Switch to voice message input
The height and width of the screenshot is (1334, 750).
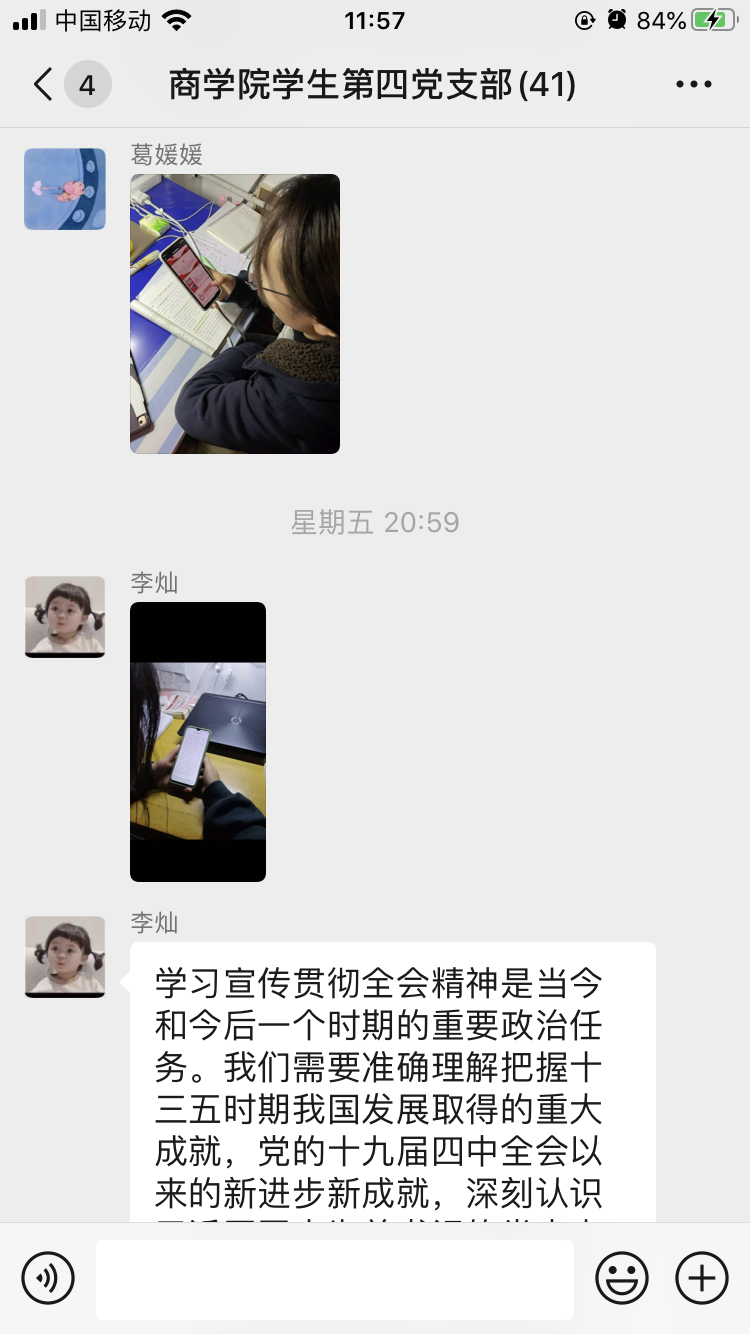point(48,1278)
